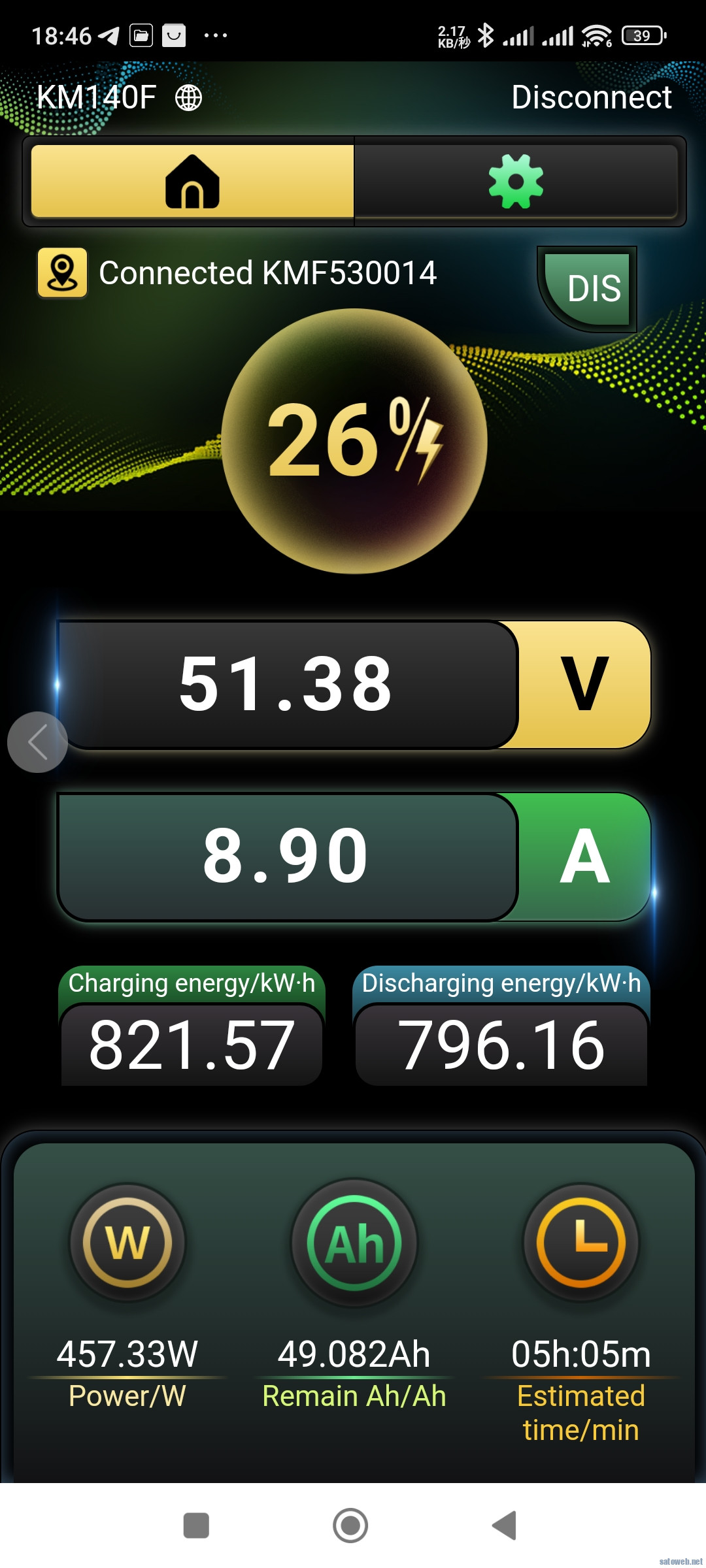Screen dimensions: 706x1568
Task: Tap the Disconnect button
Action: (x=591, y=98)
